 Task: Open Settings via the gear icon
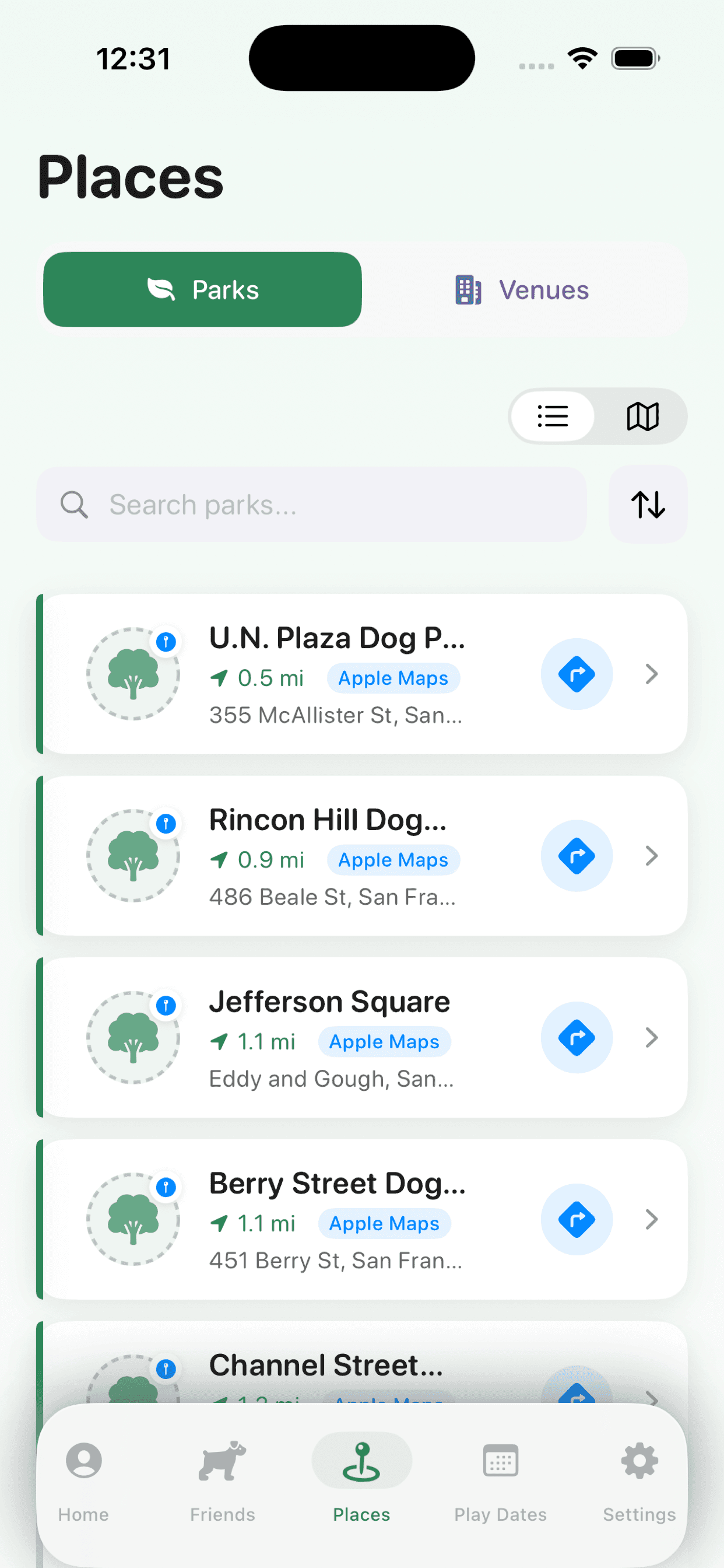coord(638,1461)
